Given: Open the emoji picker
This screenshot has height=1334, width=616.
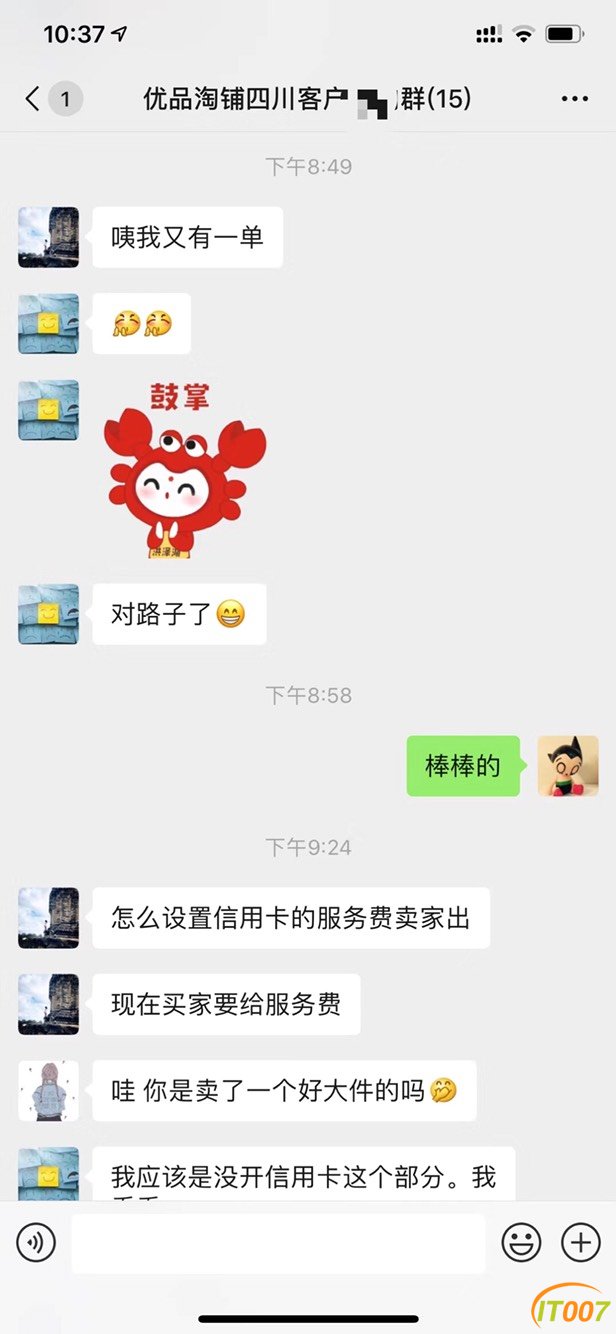Looking at the screenshot, I should click(520, 1243).
